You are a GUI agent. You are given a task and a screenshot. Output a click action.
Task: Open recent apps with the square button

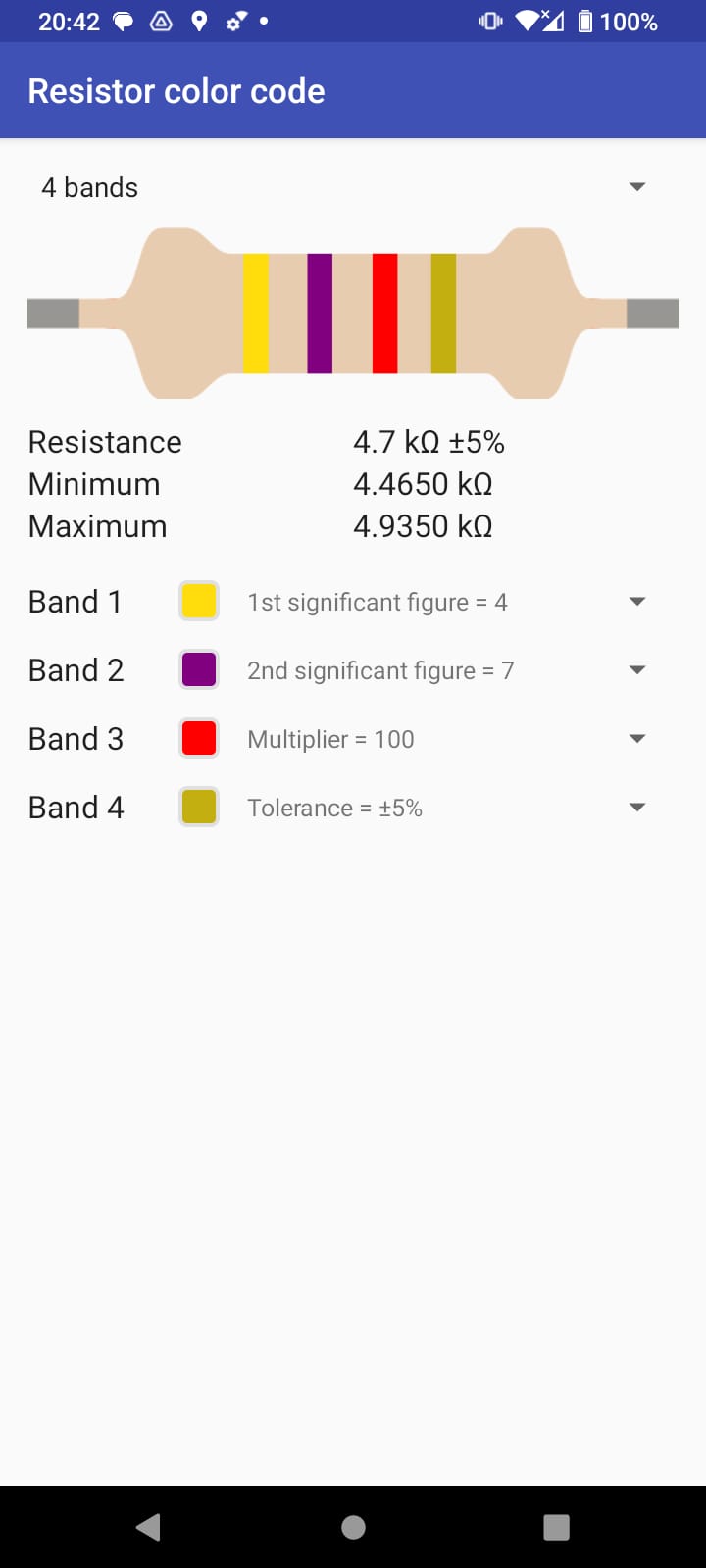pyautogui.click(x=557, y=1526)
